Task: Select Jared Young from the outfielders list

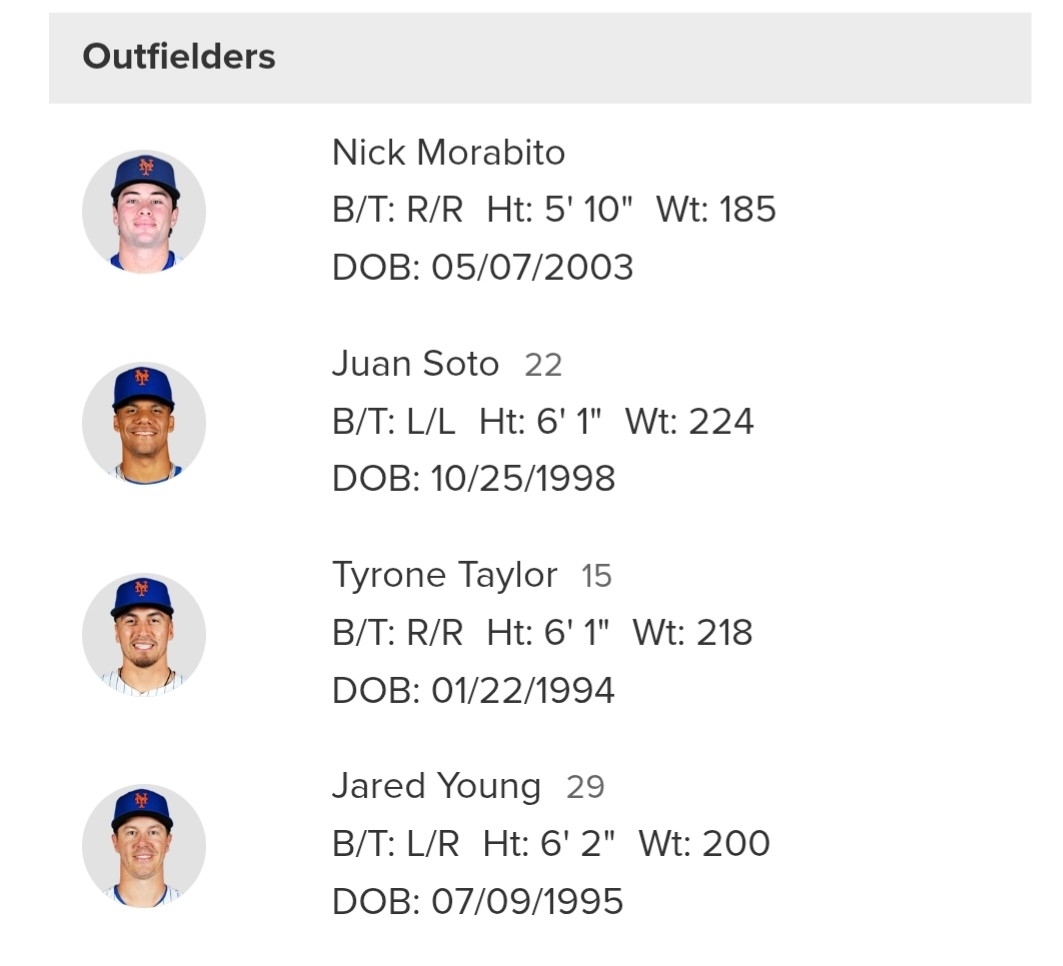Action: point(435,786)
